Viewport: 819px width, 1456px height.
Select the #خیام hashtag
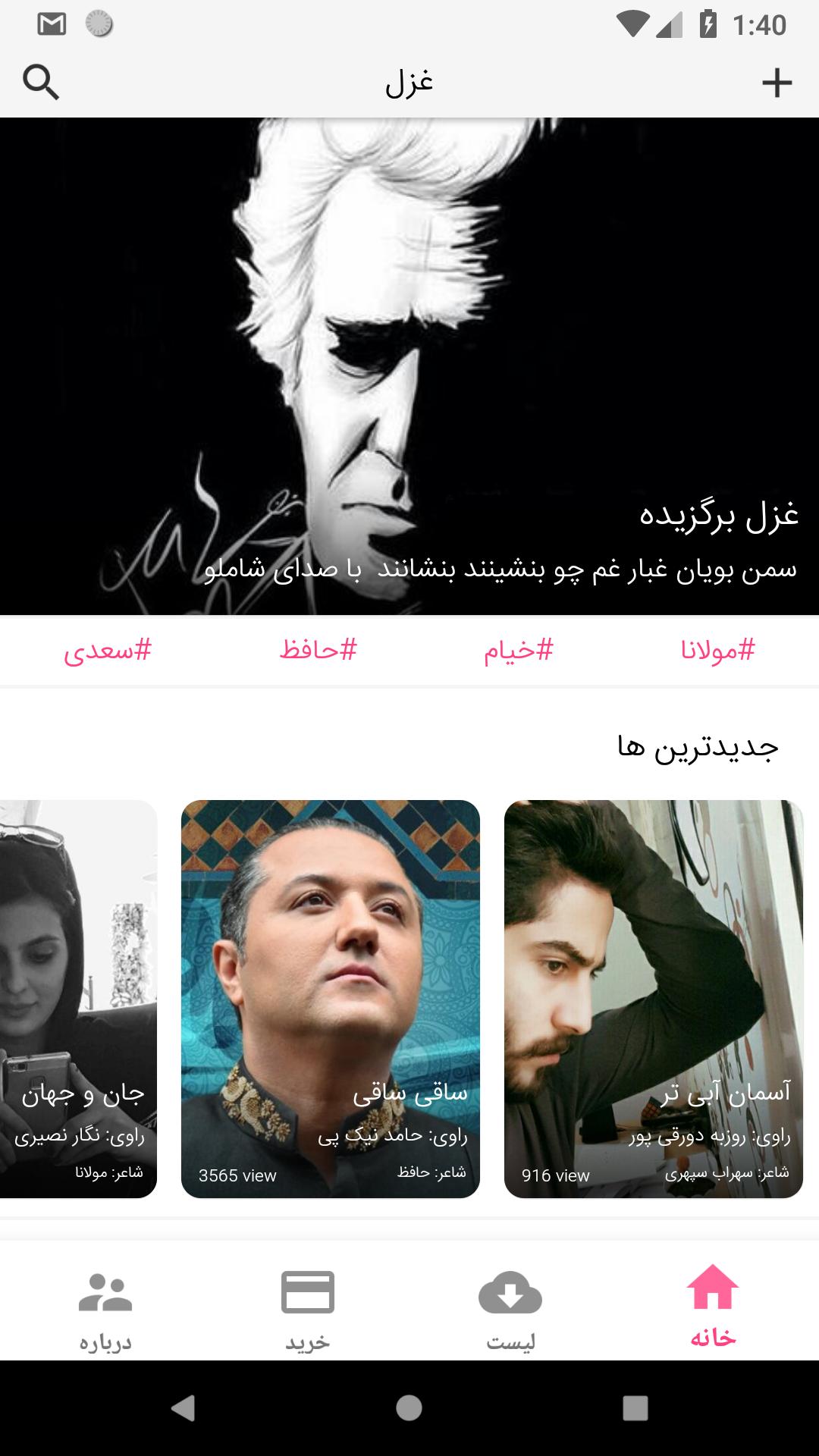pyautogui.click(x=519, y=651)
